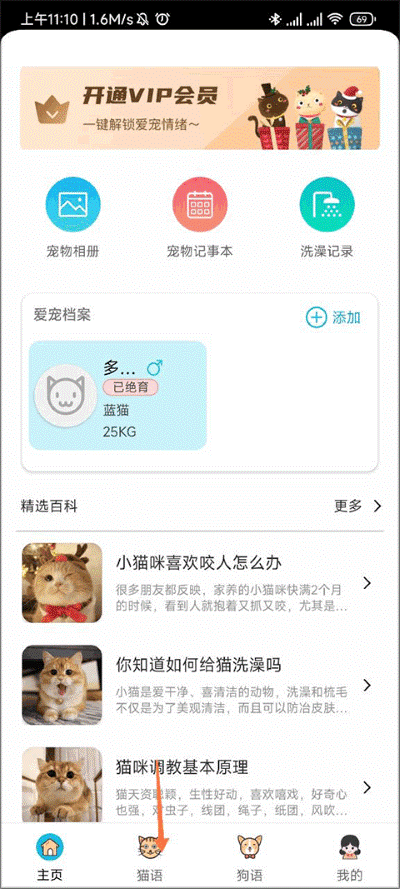Image resolution: width=400 pixels, height=889 pixels.
Task: Open 宠物记事本 notebook
Action: (x=199, y=217)
